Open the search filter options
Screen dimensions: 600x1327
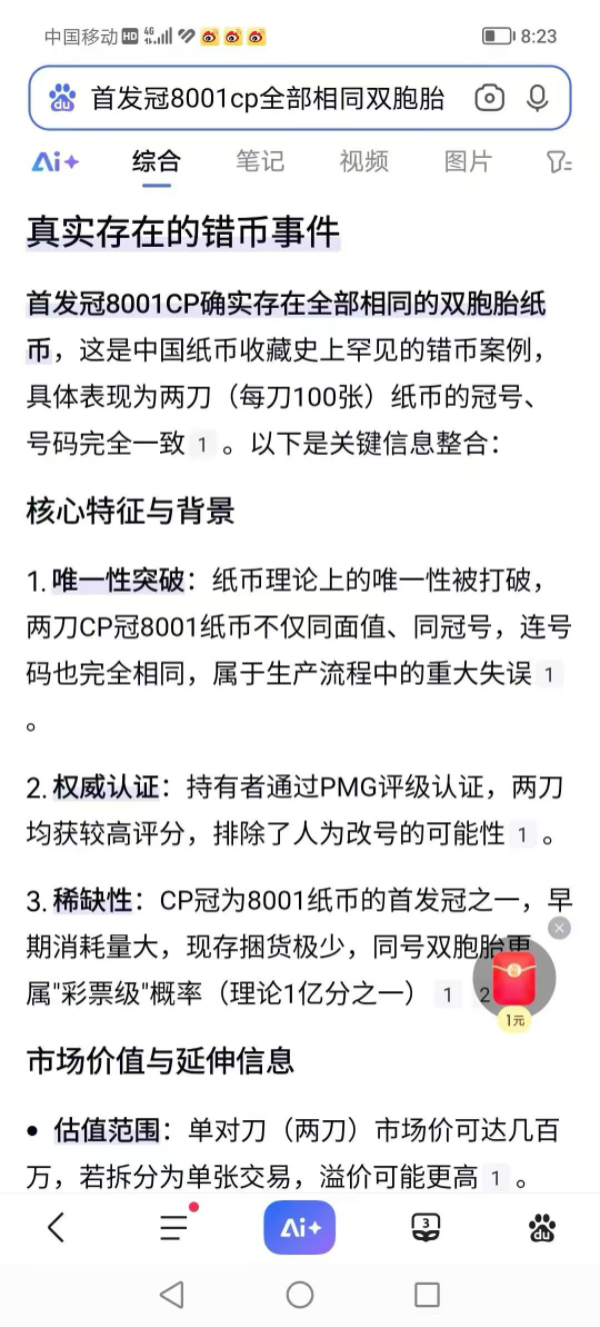click(x=559, y=162)
